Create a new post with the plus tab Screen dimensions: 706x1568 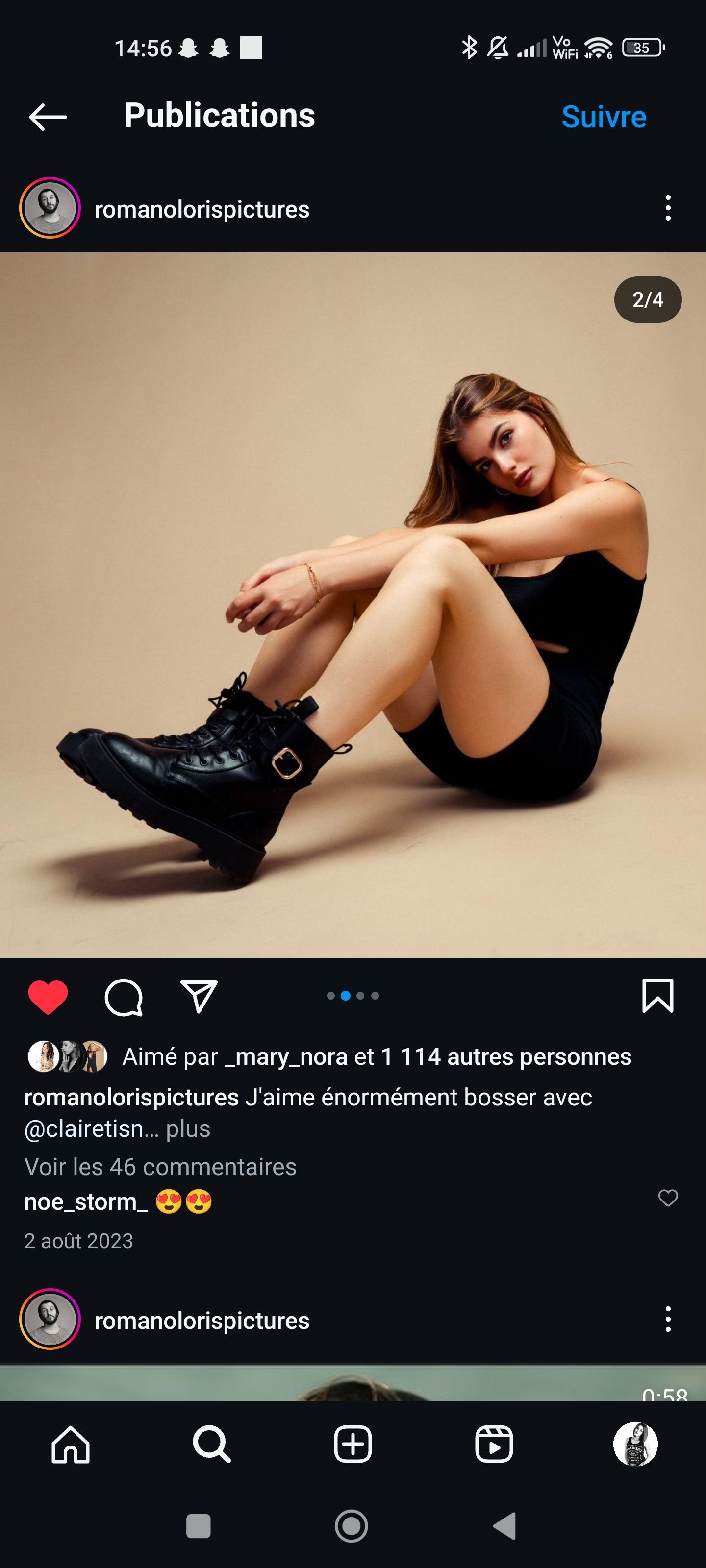[x=353, y=1444]
